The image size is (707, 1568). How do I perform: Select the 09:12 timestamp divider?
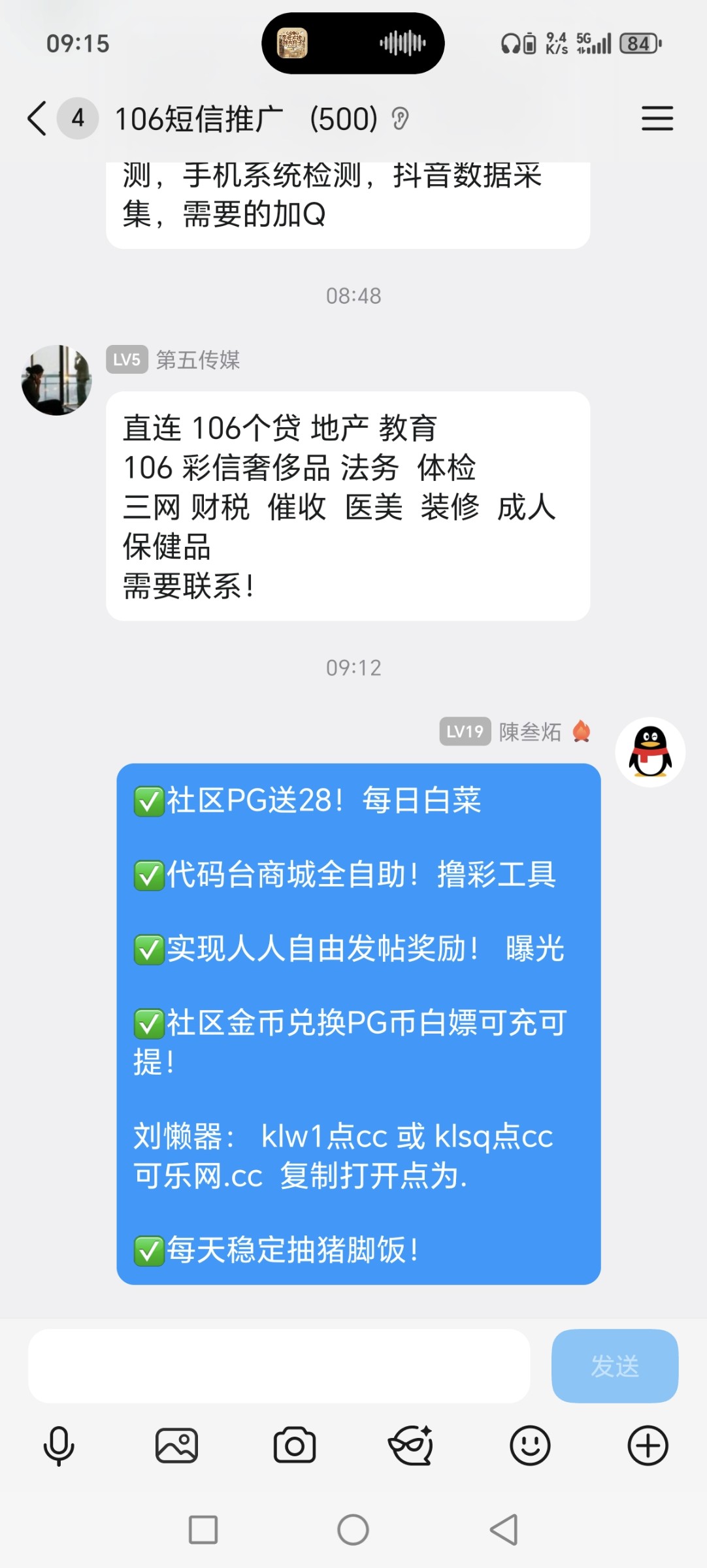pyautogui.click(x=353, y=666)
